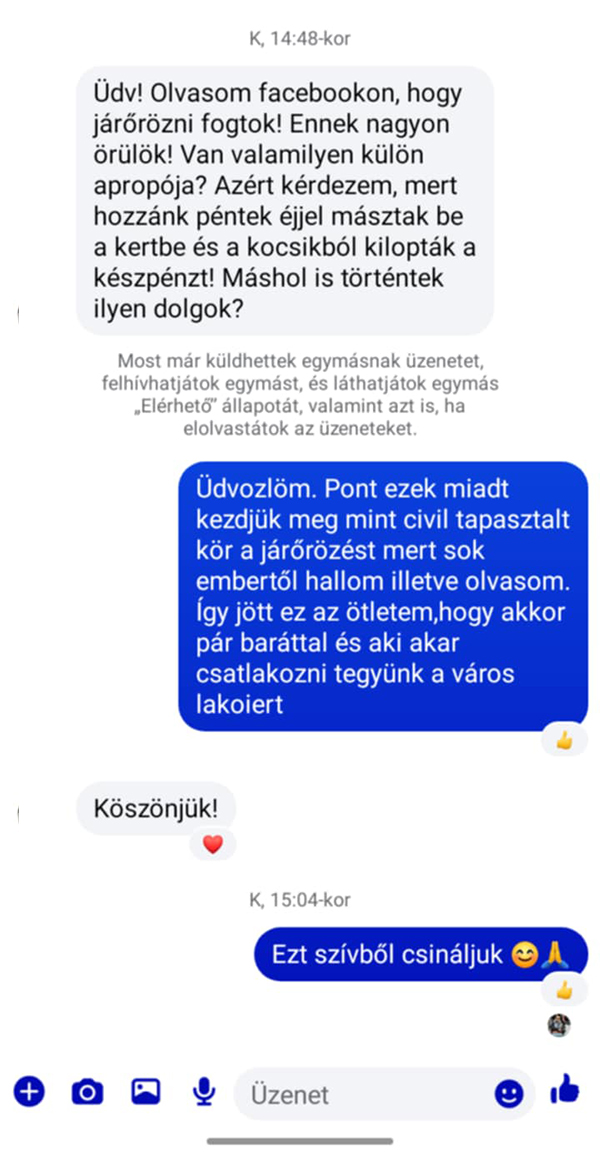This screenshot has height=1153, width=600.
Task: Tap the Üzenet message input field
Action: pyautogui.click(x=360, y=1094)
